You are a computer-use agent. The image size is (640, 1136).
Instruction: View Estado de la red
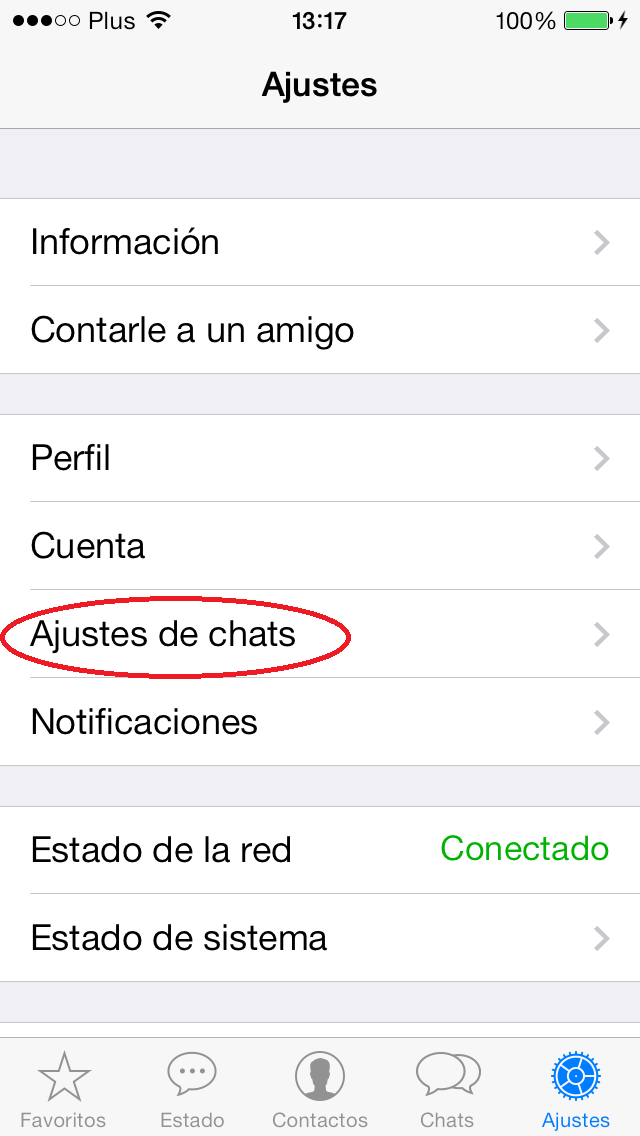(320, 850)
